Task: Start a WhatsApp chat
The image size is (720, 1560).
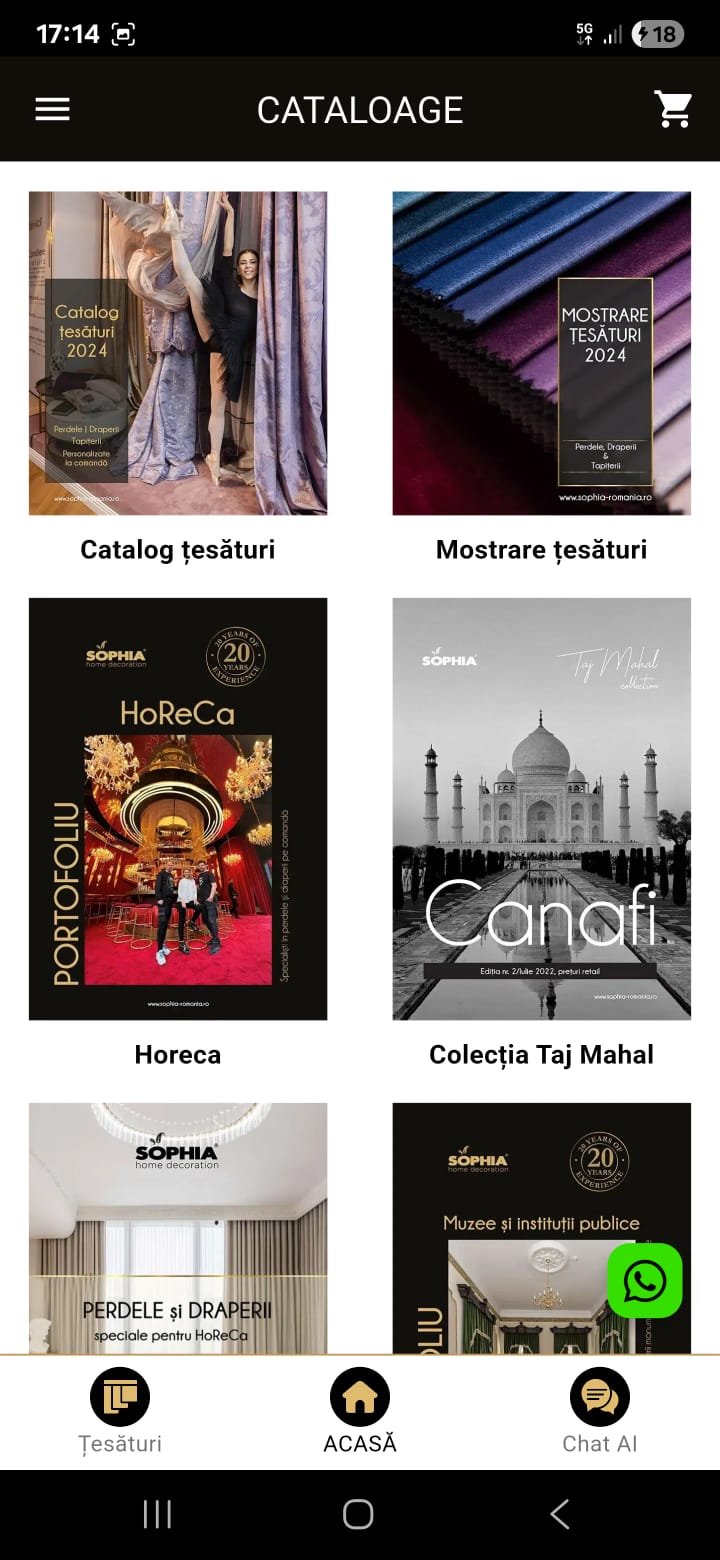Action: (x=645, y=1280)
